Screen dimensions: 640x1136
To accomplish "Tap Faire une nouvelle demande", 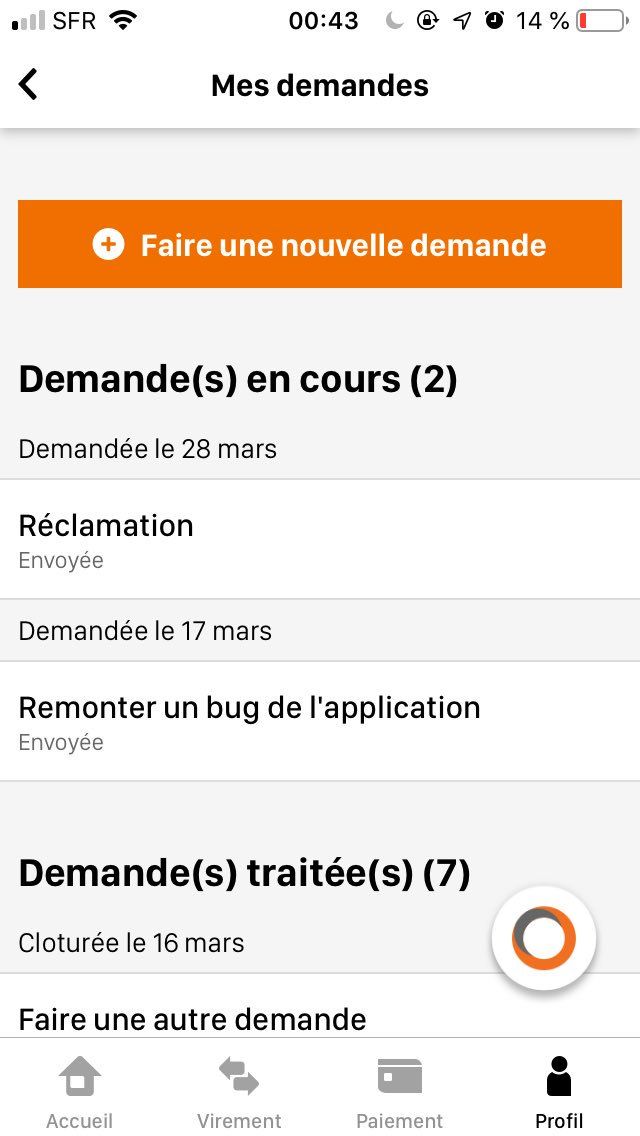I will (320, 244).
